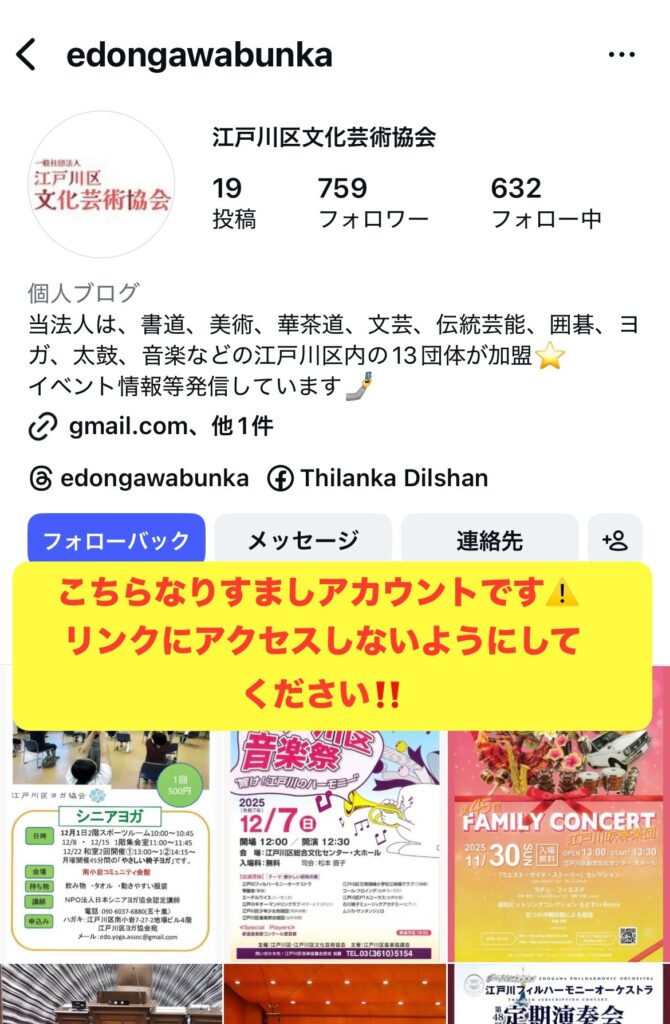This screenshot has width=670, height=1024.
Task: Open the three-dot overflow menu
Action: [622, 55]
